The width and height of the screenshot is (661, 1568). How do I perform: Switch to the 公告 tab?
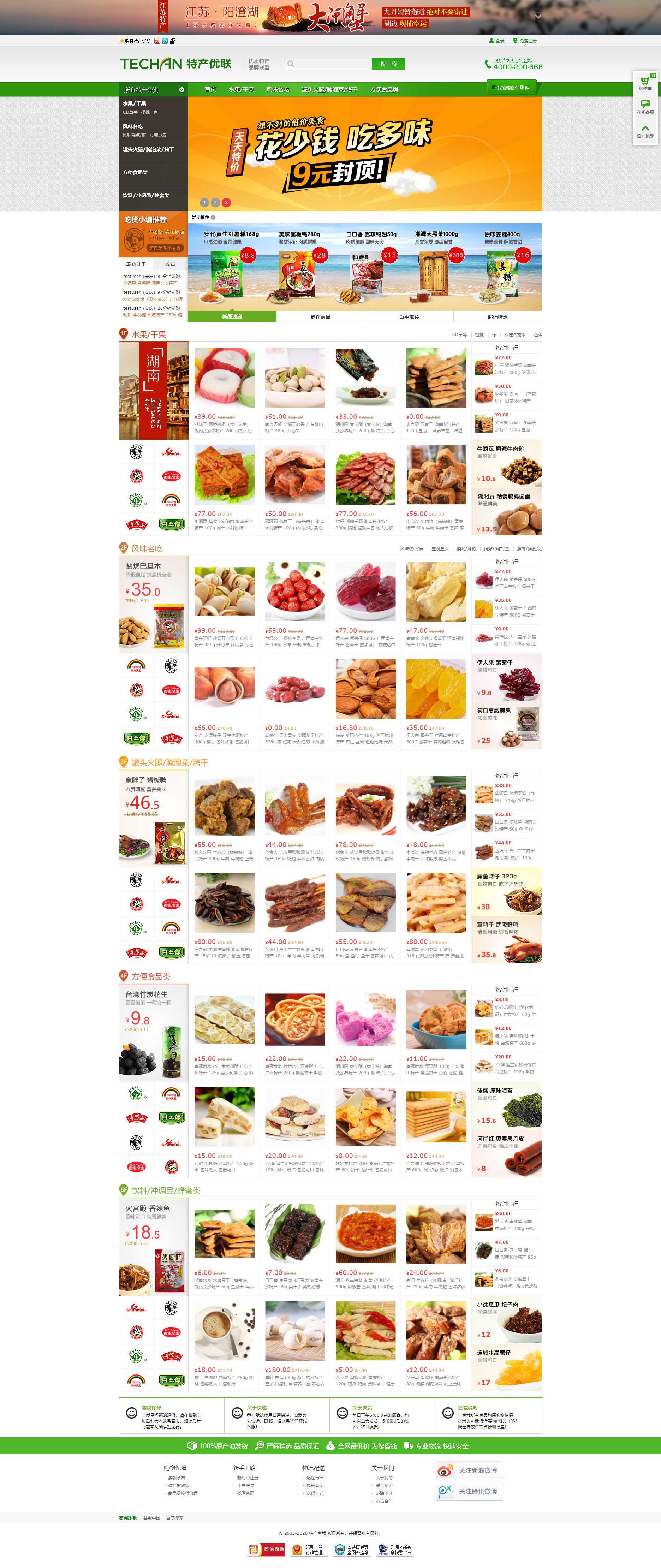click(x=170, y=263)
